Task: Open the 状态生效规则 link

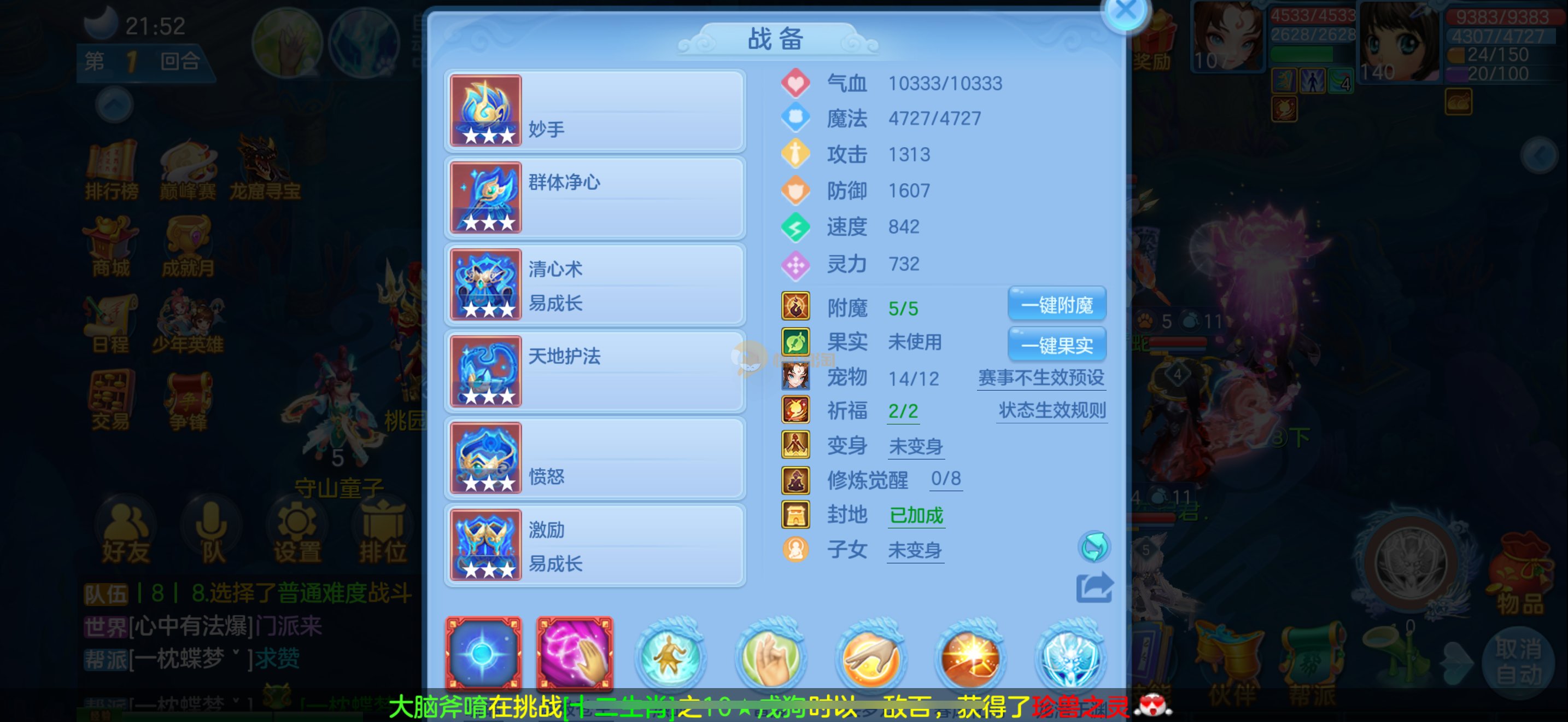Action: [1051, 411]
